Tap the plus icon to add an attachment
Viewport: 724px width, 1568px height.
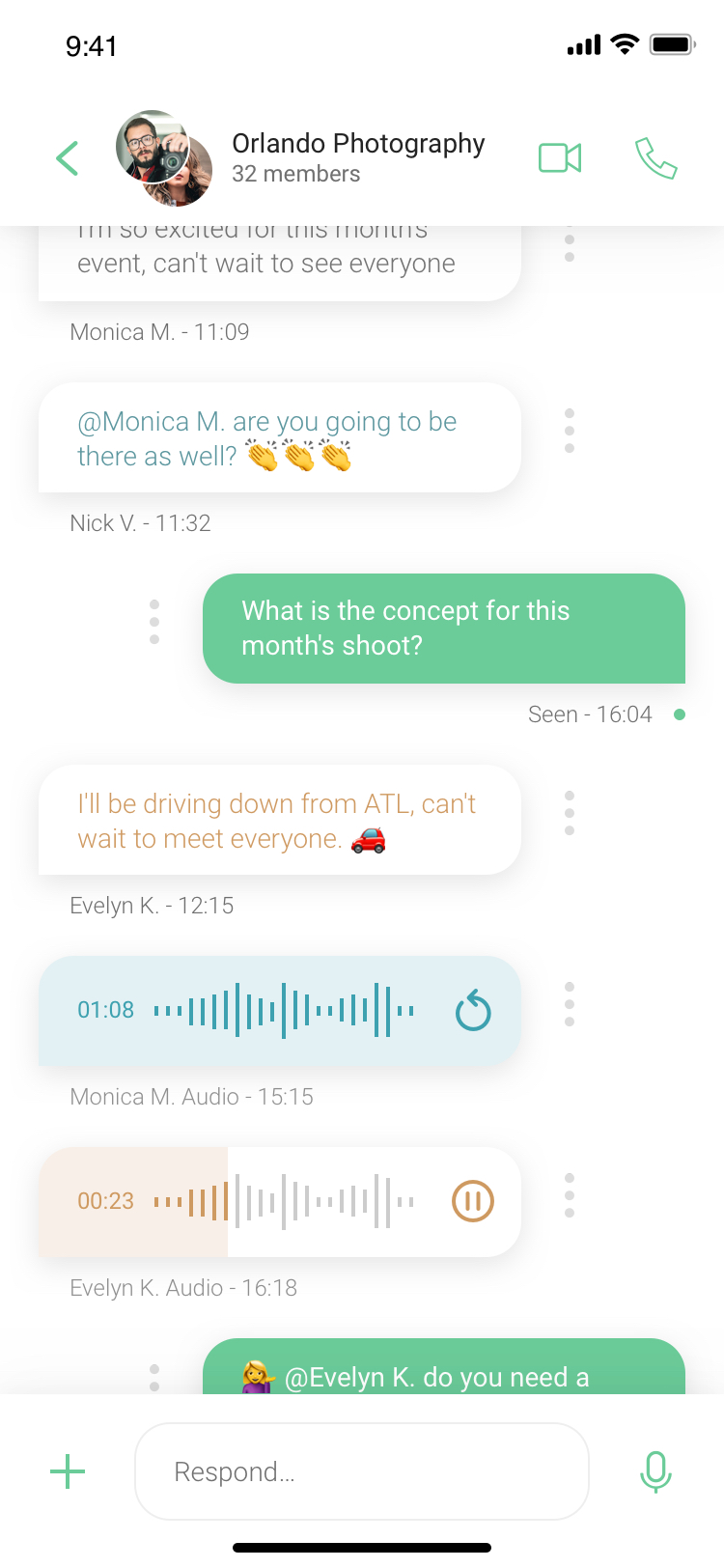coord(68,1471)
